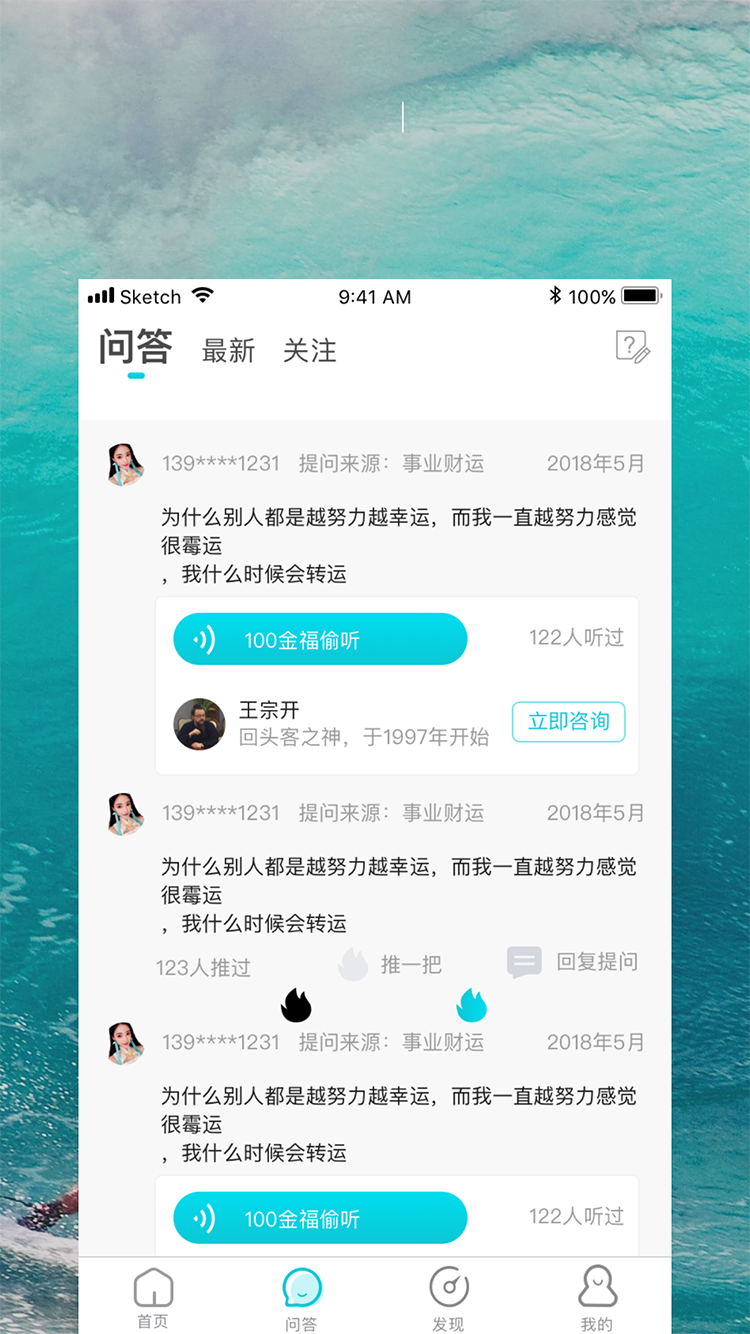Tap 立即咨询 next to 王宗开

tap(568, 722)
